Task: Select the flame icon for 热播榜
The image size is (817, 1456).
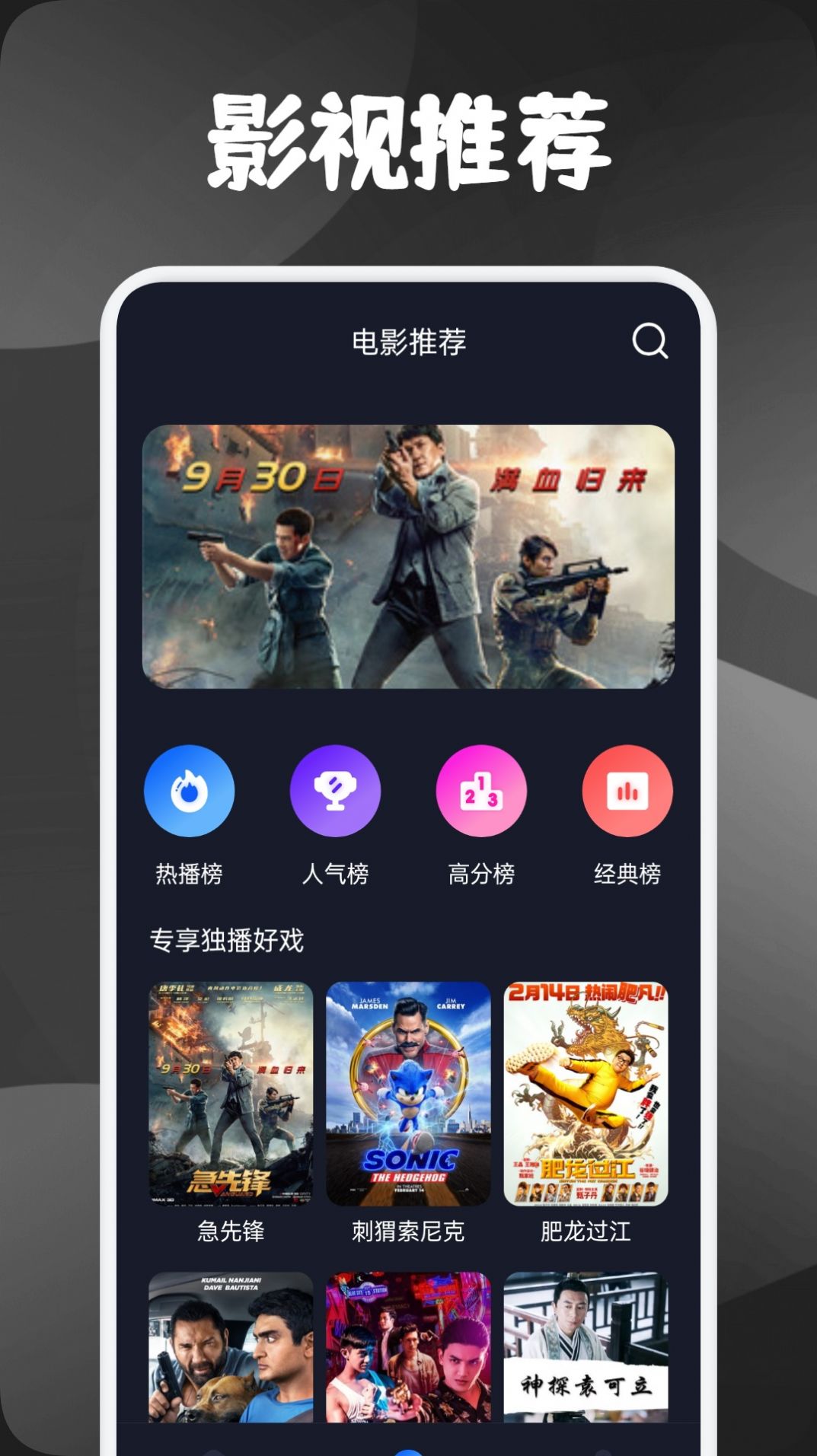Action: pos(189,791)
